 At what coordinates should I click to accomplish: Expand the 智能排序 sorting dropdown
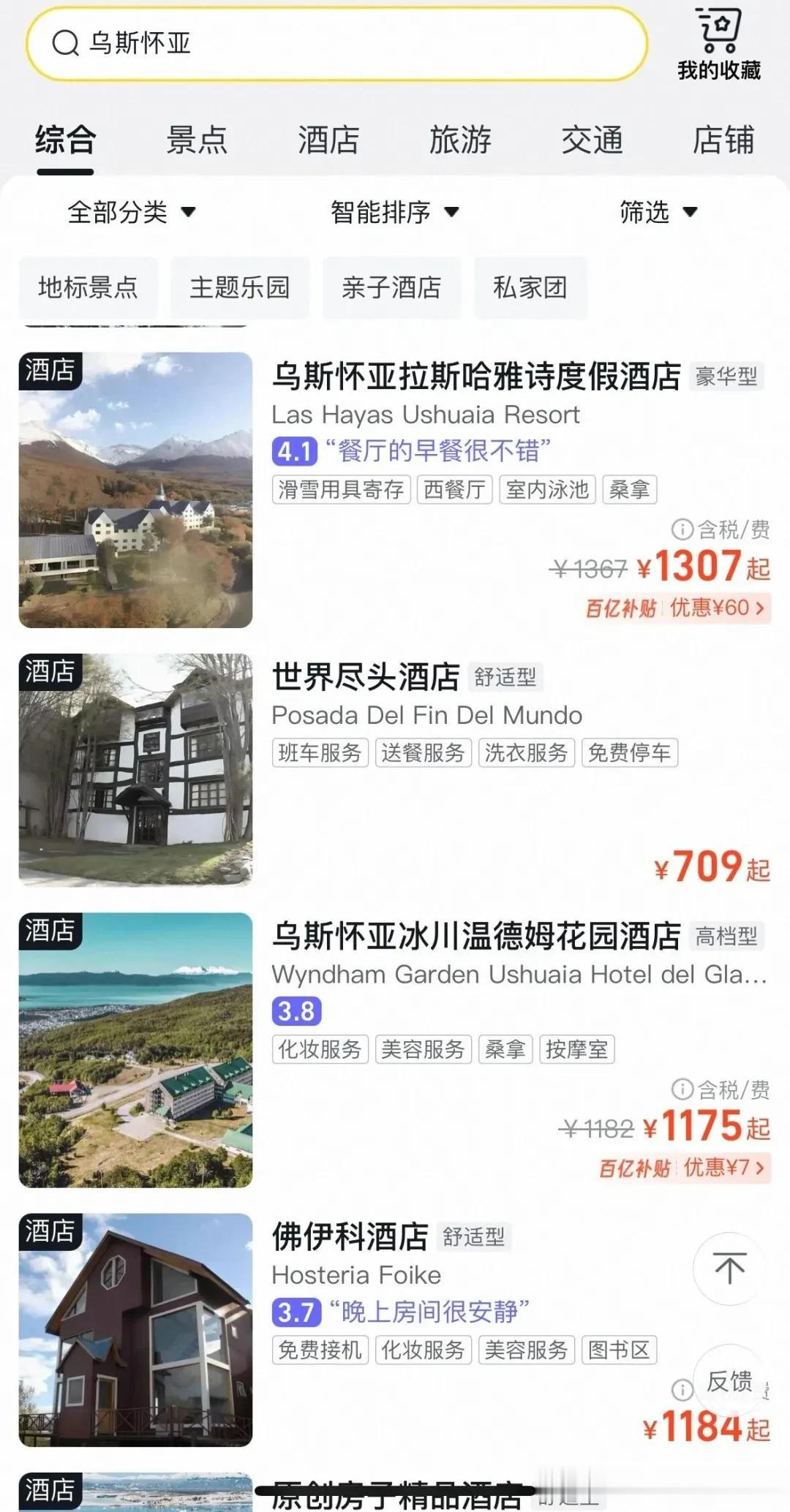click(395, 213)
